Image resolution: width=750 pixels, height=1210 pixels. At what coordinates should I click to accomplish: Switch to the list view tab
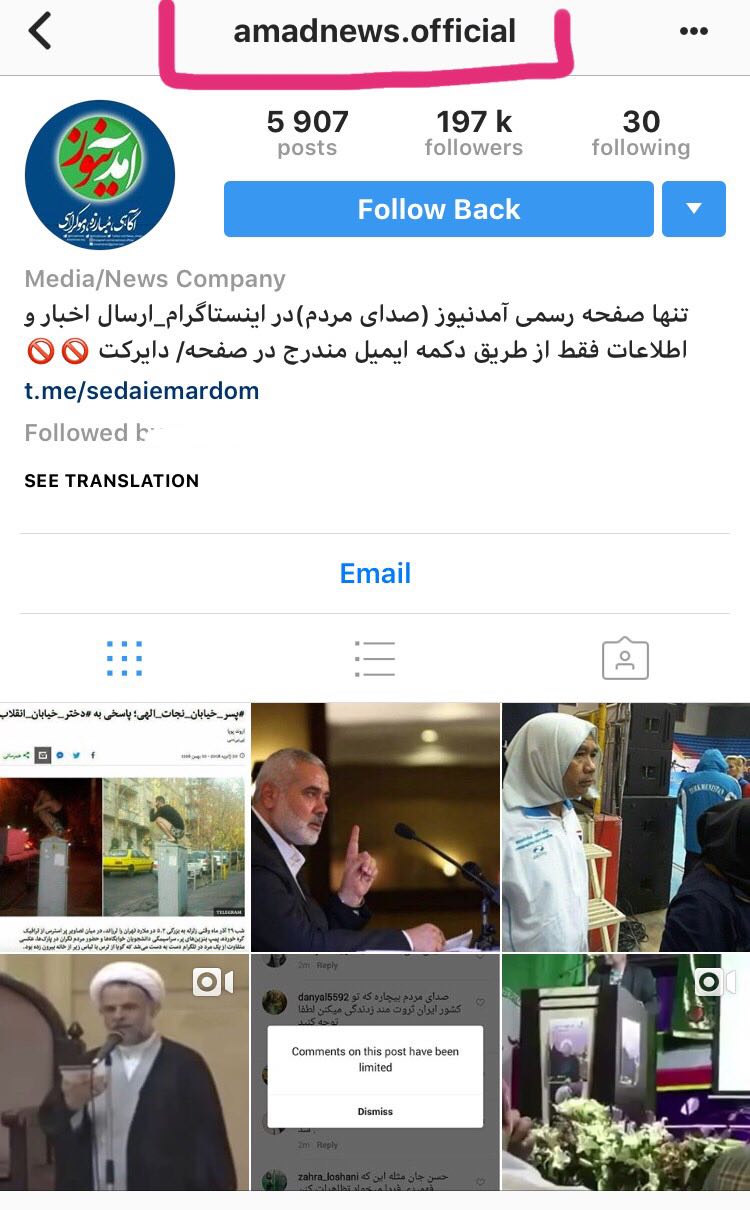tap(375, 658)
